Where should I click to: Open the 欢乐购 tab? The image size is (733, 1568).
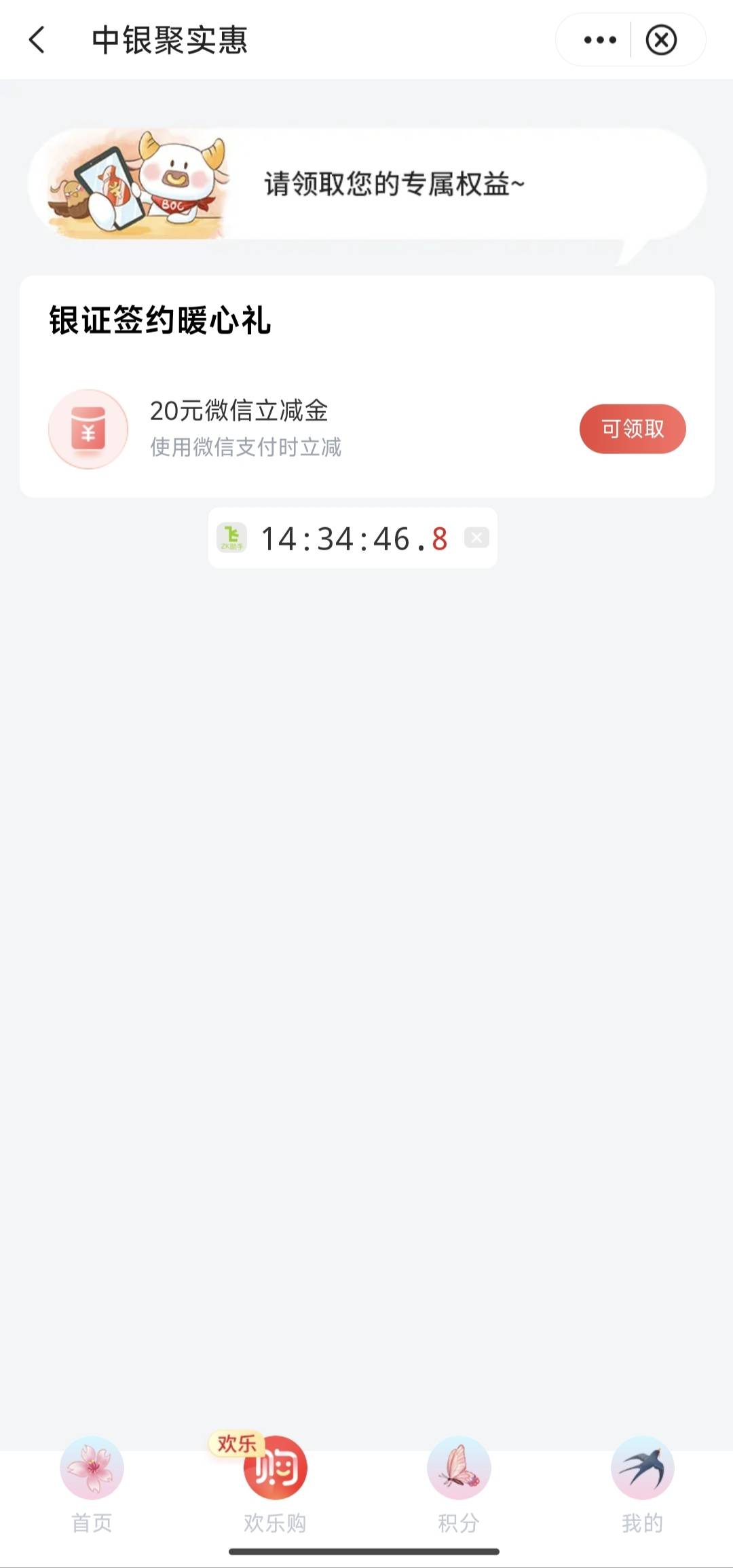275,1486
